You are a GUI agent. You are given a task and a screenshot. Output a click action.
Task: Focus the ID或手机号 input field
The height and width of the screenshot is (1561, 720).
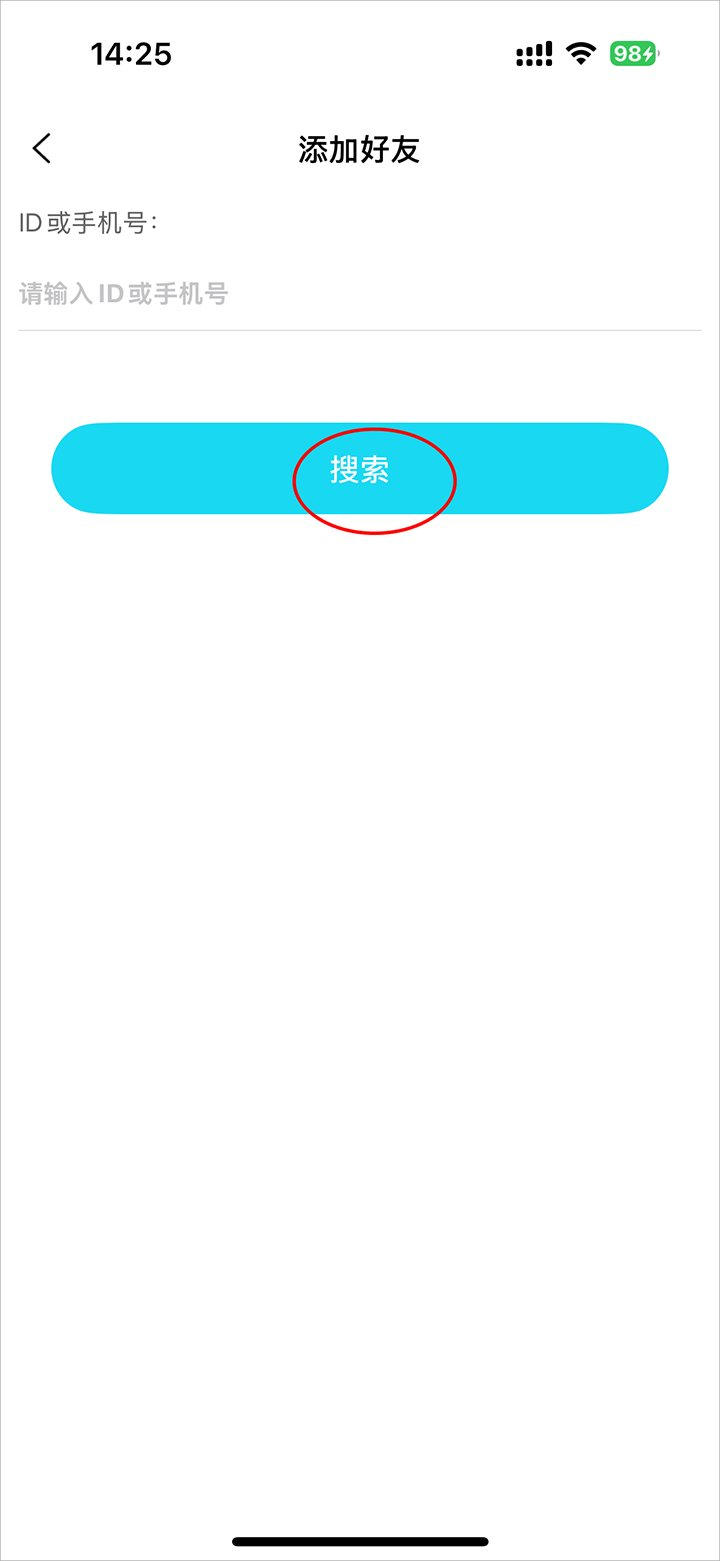click(x=360, y=294)
